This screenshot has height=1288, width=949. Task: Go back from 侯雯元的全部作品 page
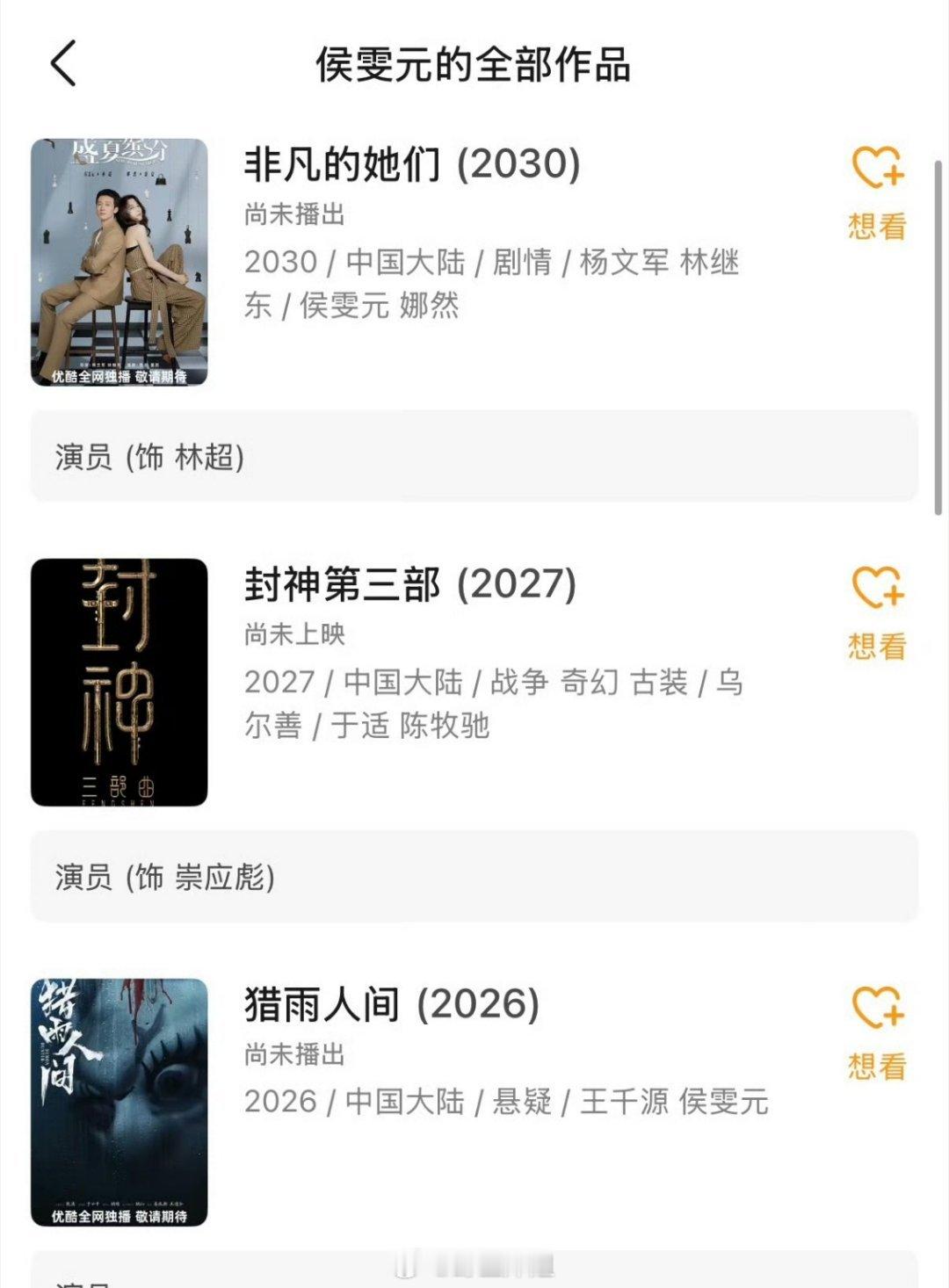[x=63, y=63]
